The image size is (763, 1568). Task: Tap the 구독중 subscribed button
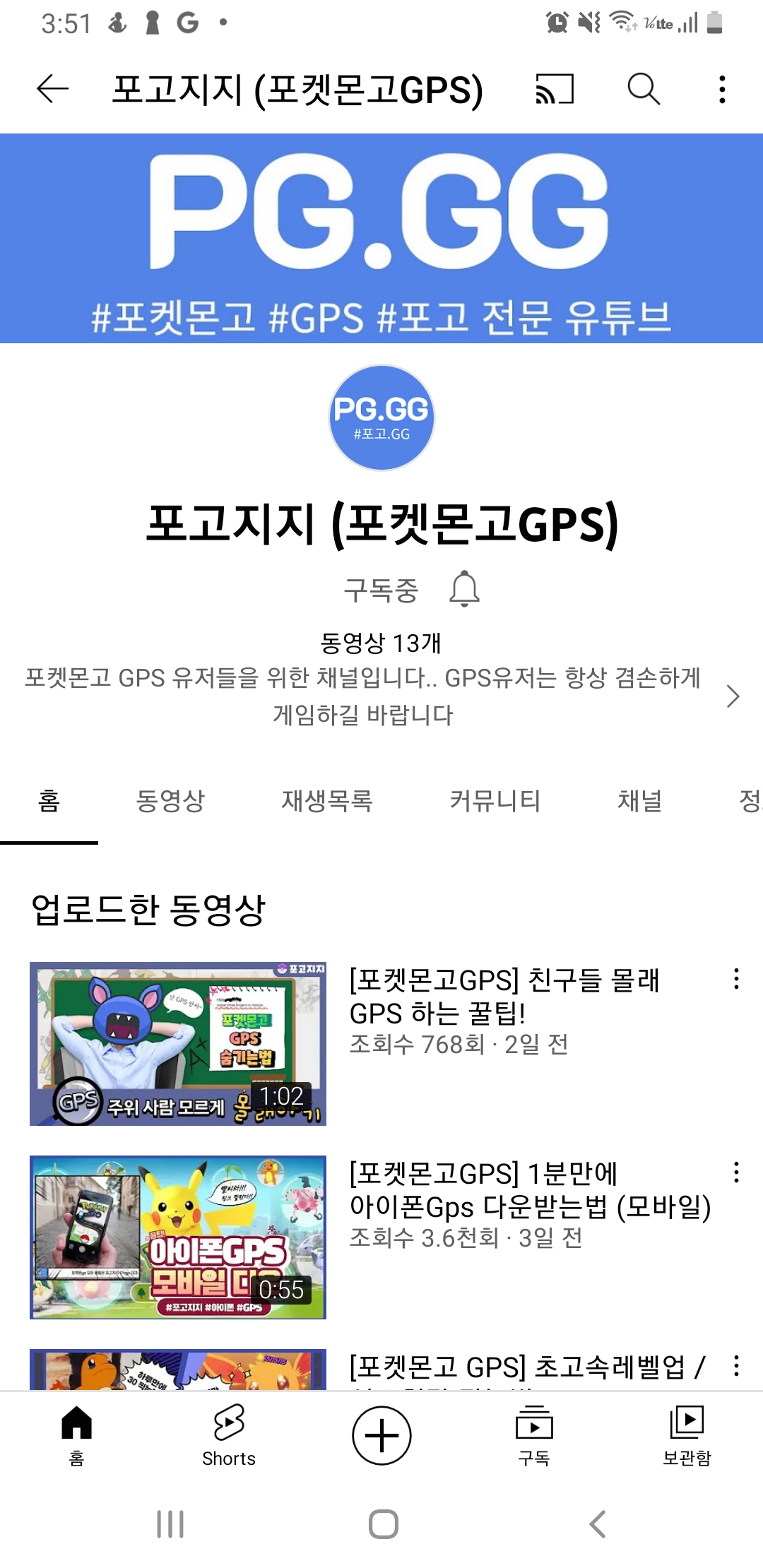click(381, 590)
